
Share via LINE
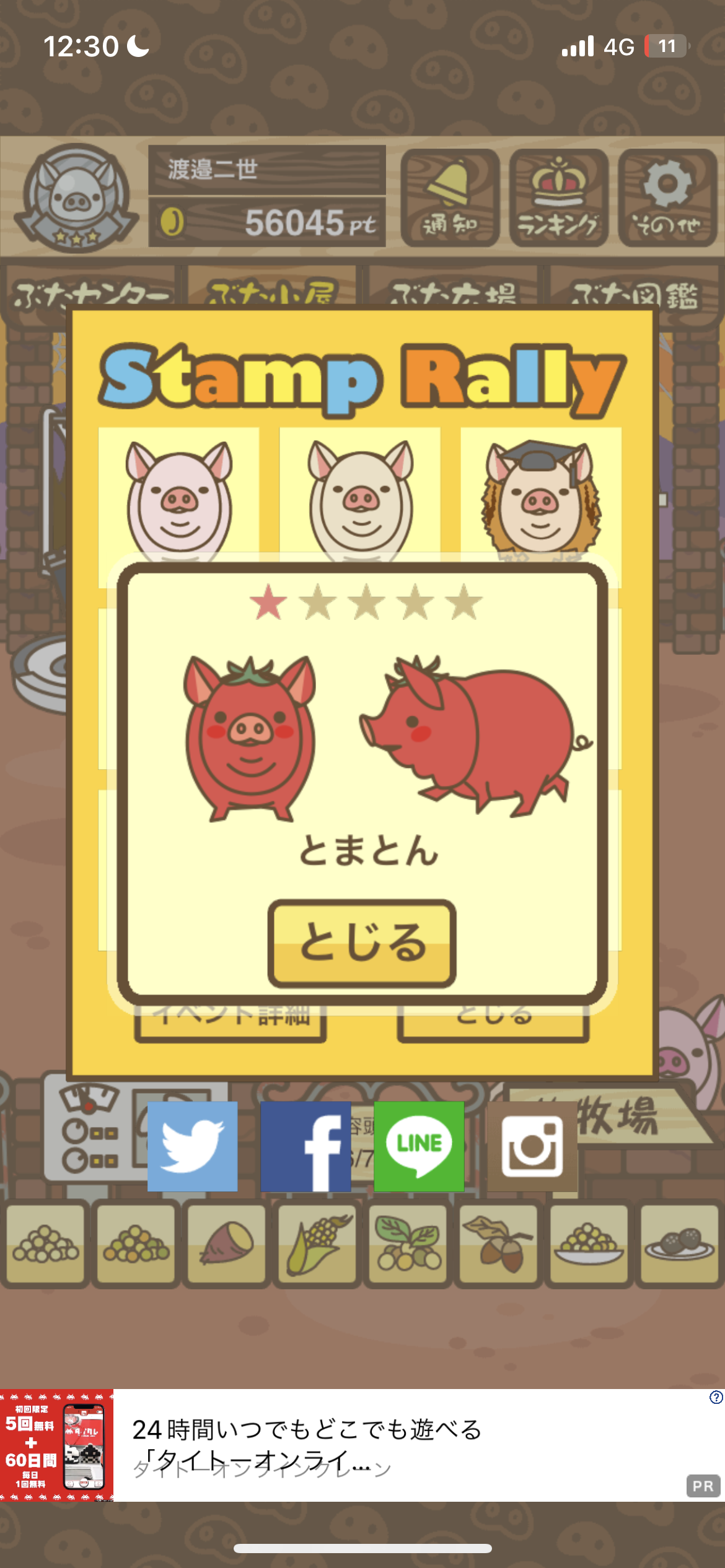[x=419, y=1146]
